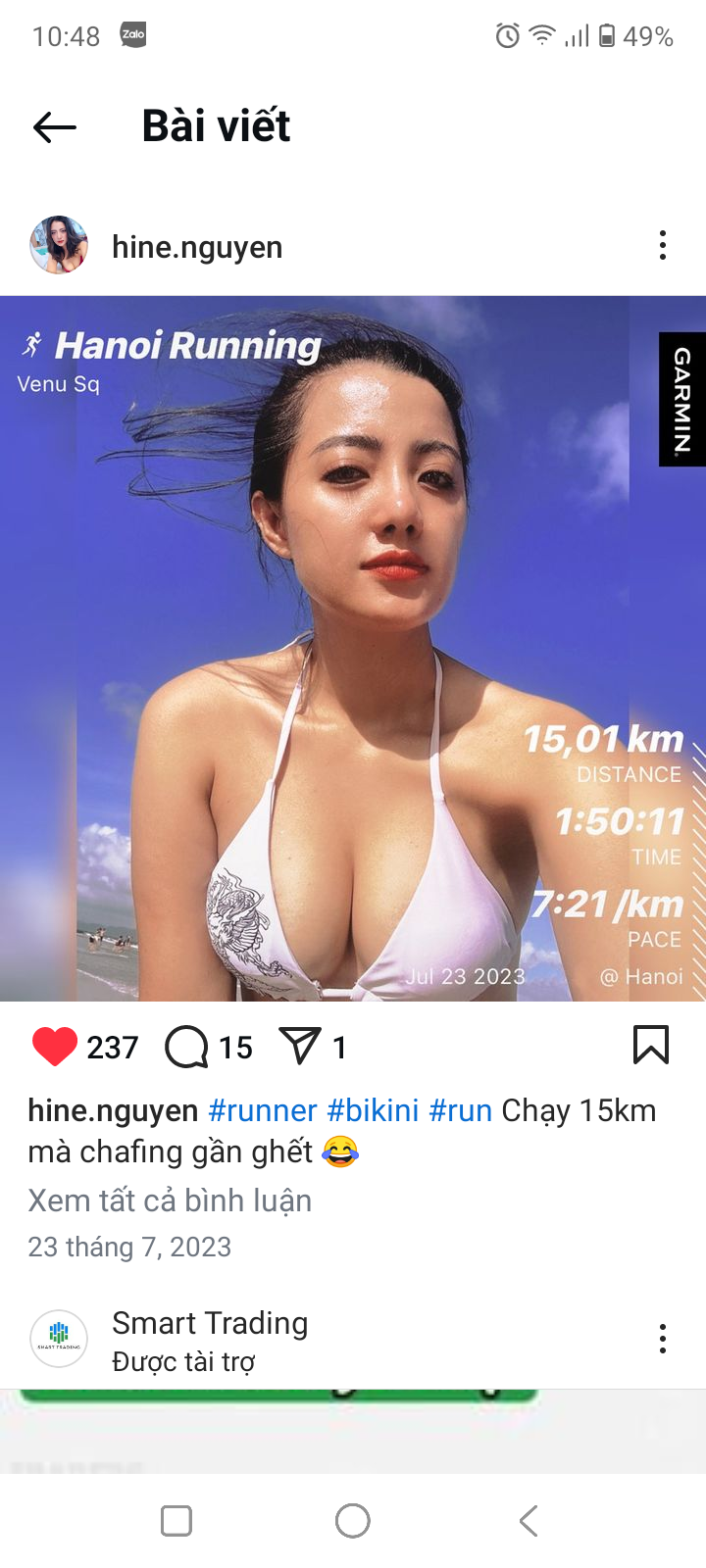Open the #bikini hashtag
Image resolution: width=706 pixels, height=1568 pixels.
tap(376, 1110)
